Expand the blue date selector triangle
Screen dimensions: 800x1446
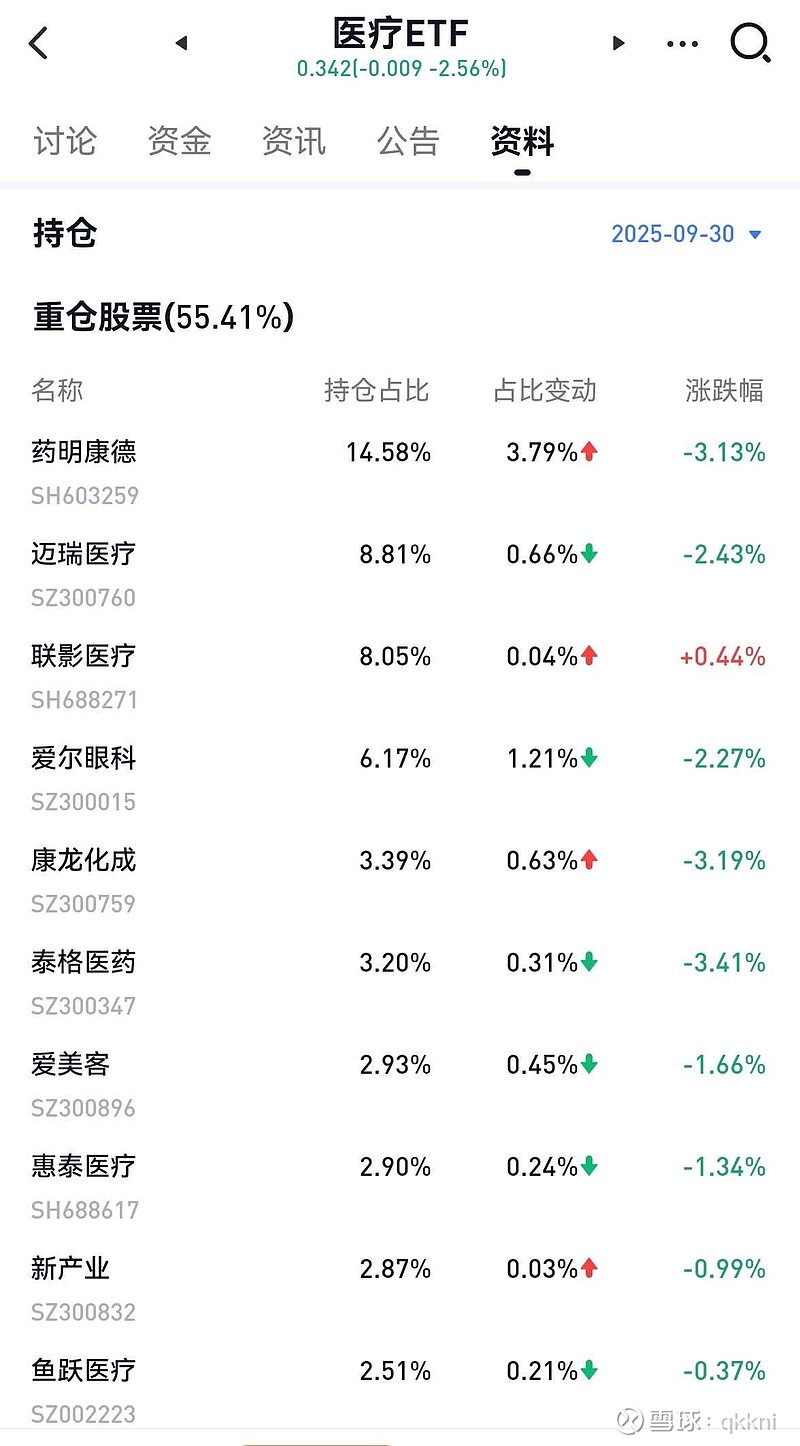point(755,233)
